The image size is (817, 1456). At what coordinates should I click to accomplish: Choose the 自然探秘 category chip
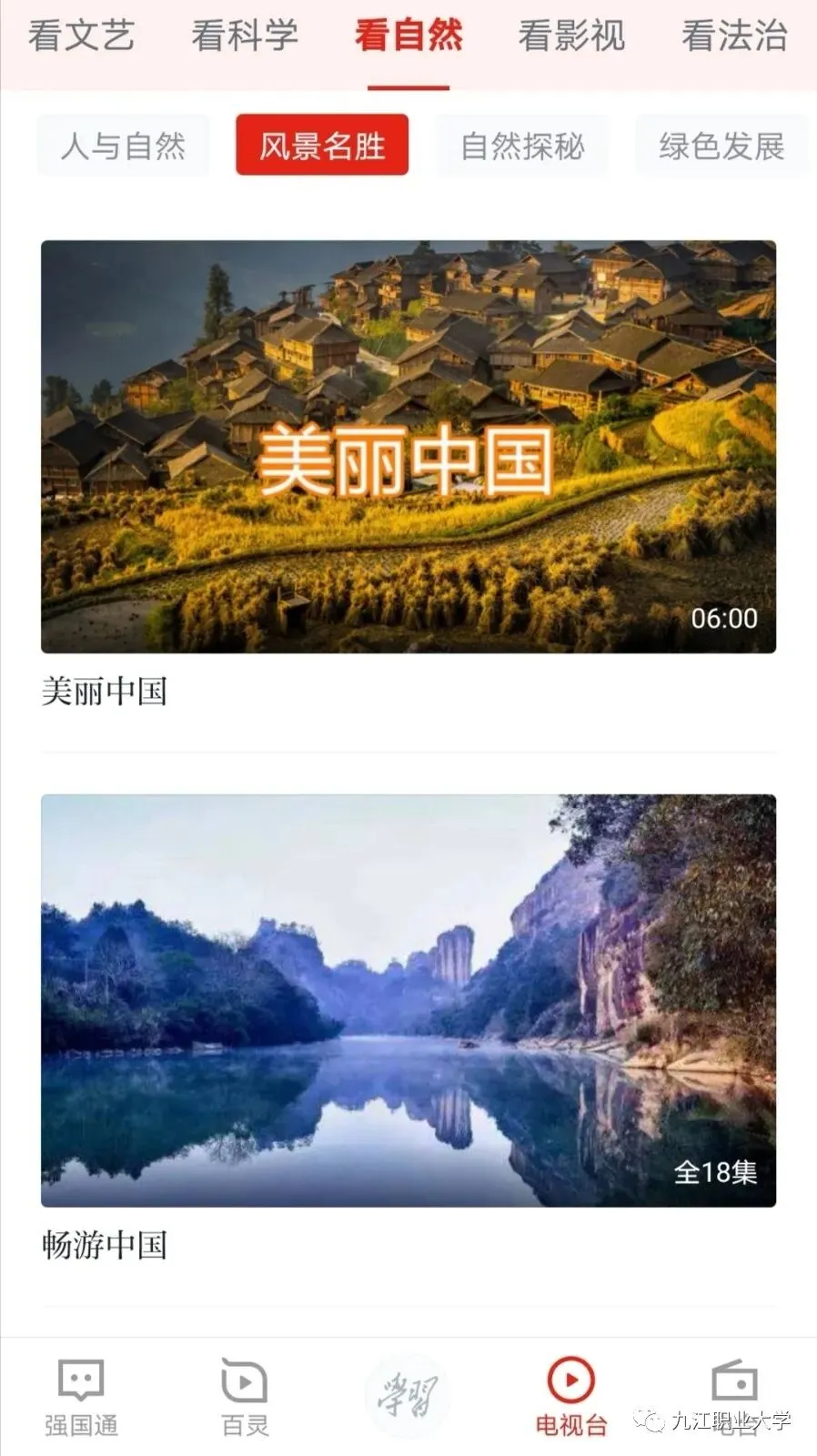[x=522, y=146]
